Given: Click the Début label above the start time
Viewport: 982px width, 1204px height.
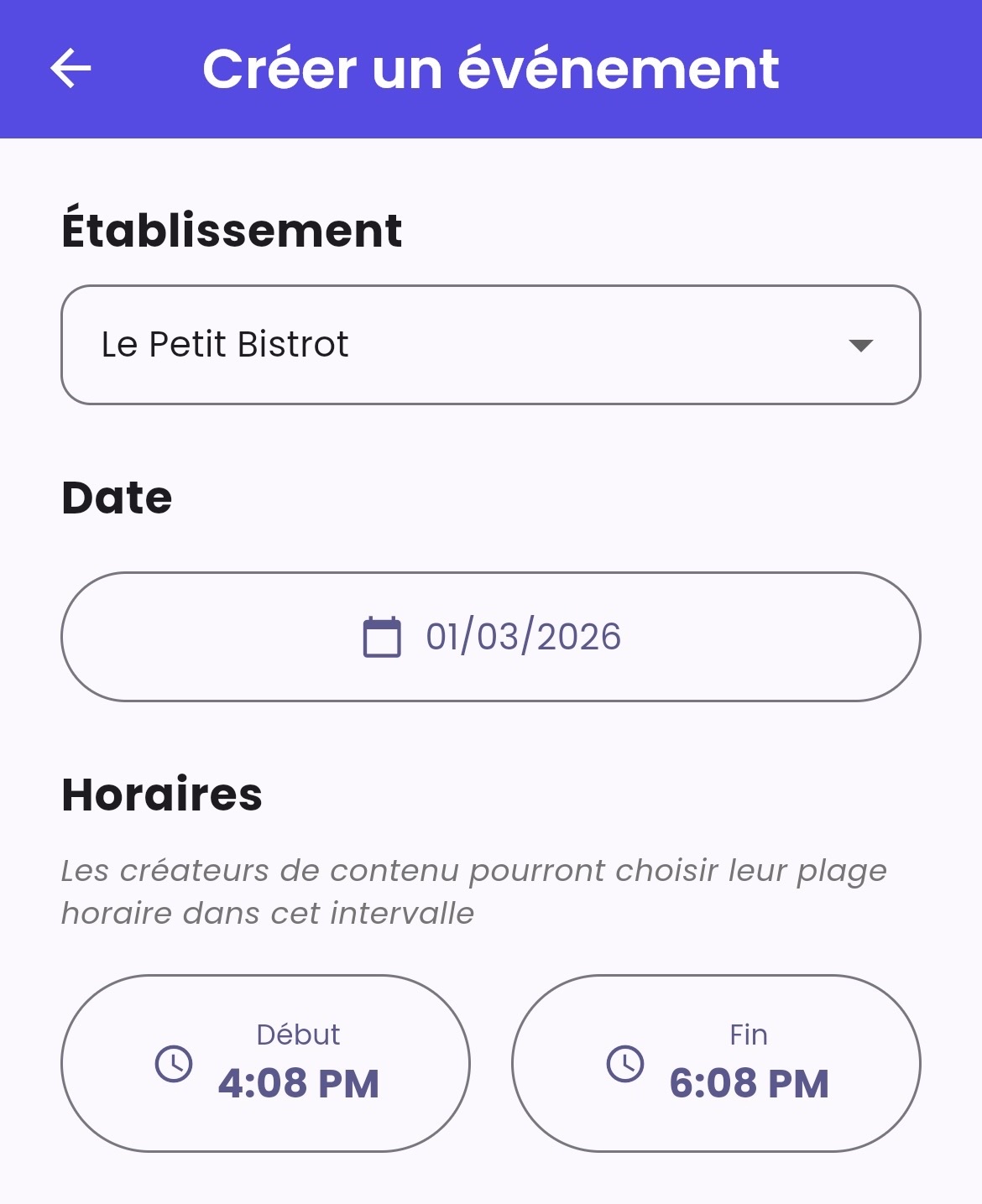Looking at the screenshot, I should 299,1035.
